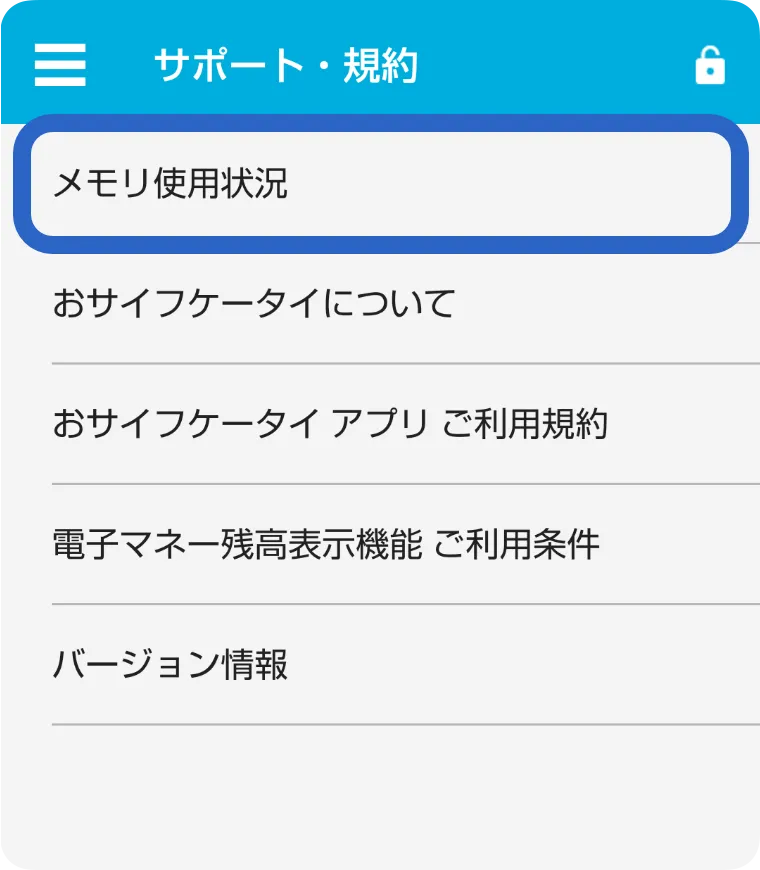Image resolution: width=760 pixels, height=870 pixels.
Task: Show バージョン情報
Action: (380, 665)
